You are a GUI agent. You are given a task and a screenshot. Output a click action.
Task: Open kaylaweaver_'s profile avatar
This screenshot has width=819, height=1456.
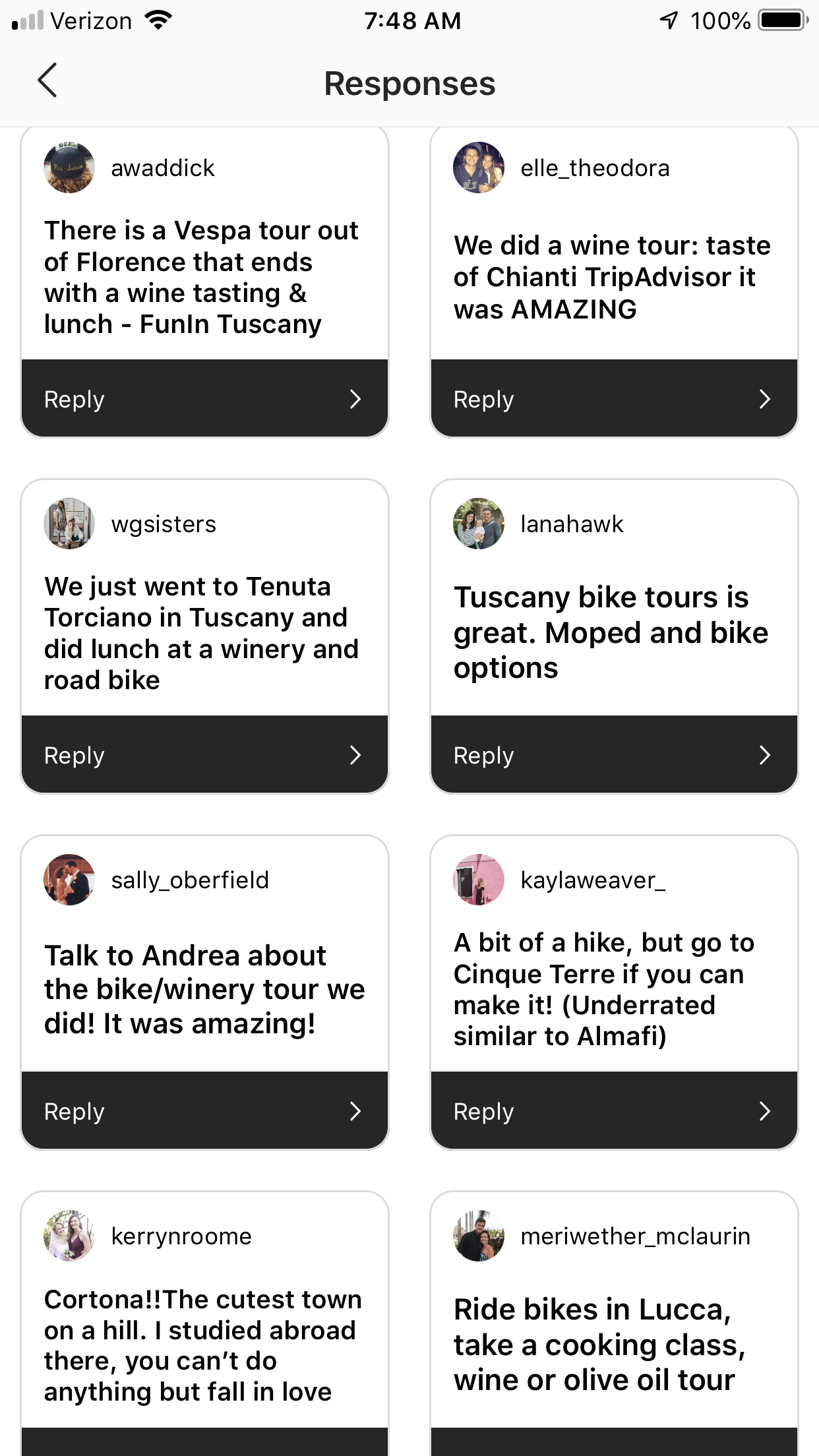[479, 880]
